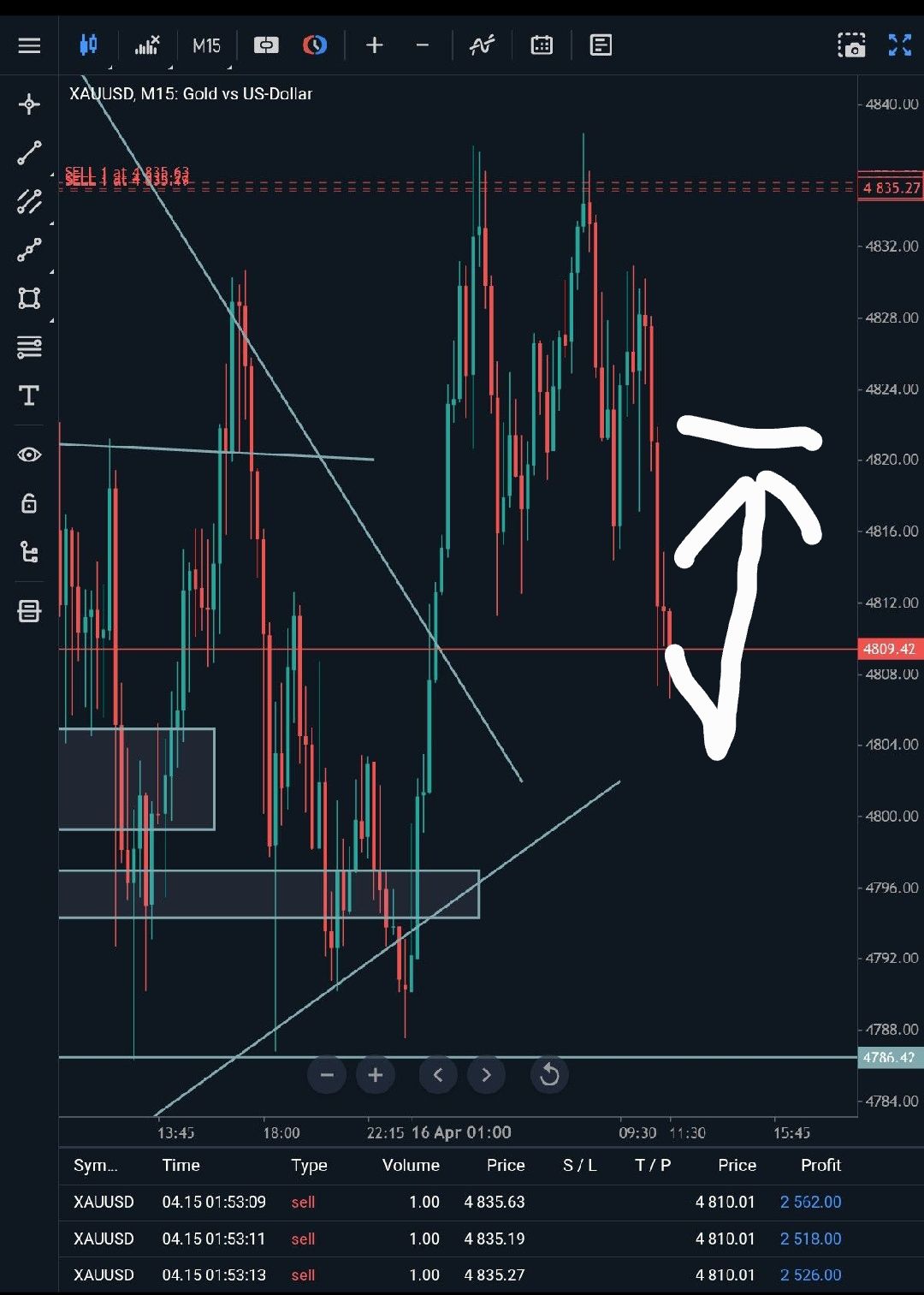Open the calendar icon in toolbar
Screen dimensions: 924x1295
pos(542,45)
